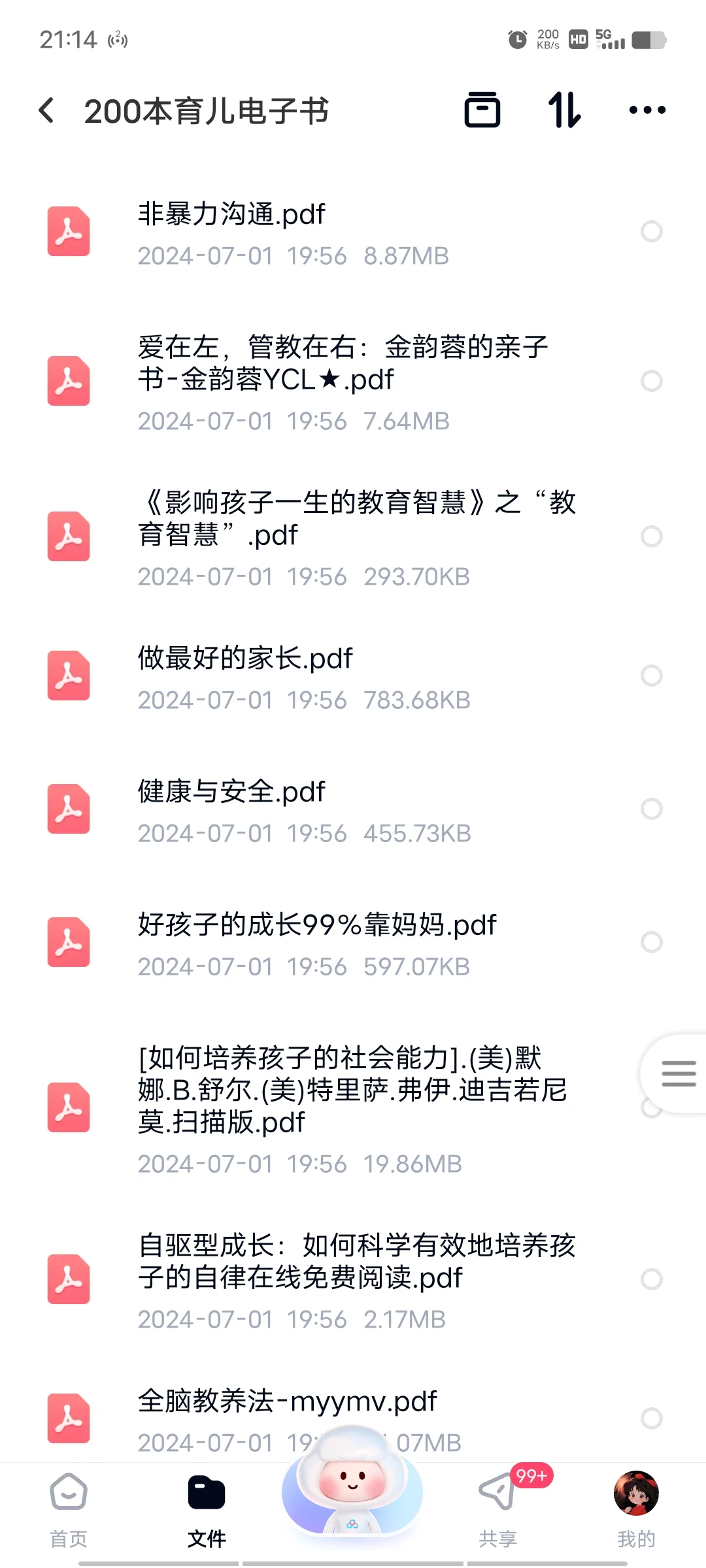Open the center assistant mascot button
The image size is (706, 1568).
point(352,1483)
